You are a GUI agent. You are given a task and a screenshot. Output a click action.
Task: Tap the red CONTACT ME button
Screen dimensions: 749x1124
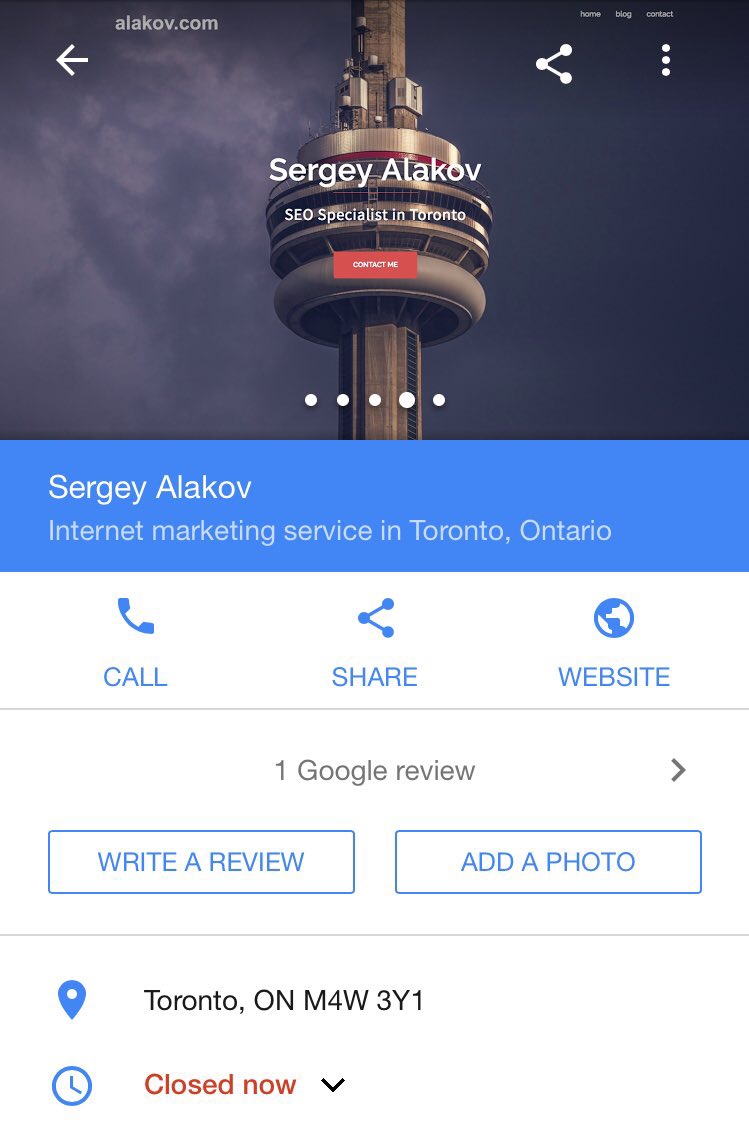coord(374,265)
